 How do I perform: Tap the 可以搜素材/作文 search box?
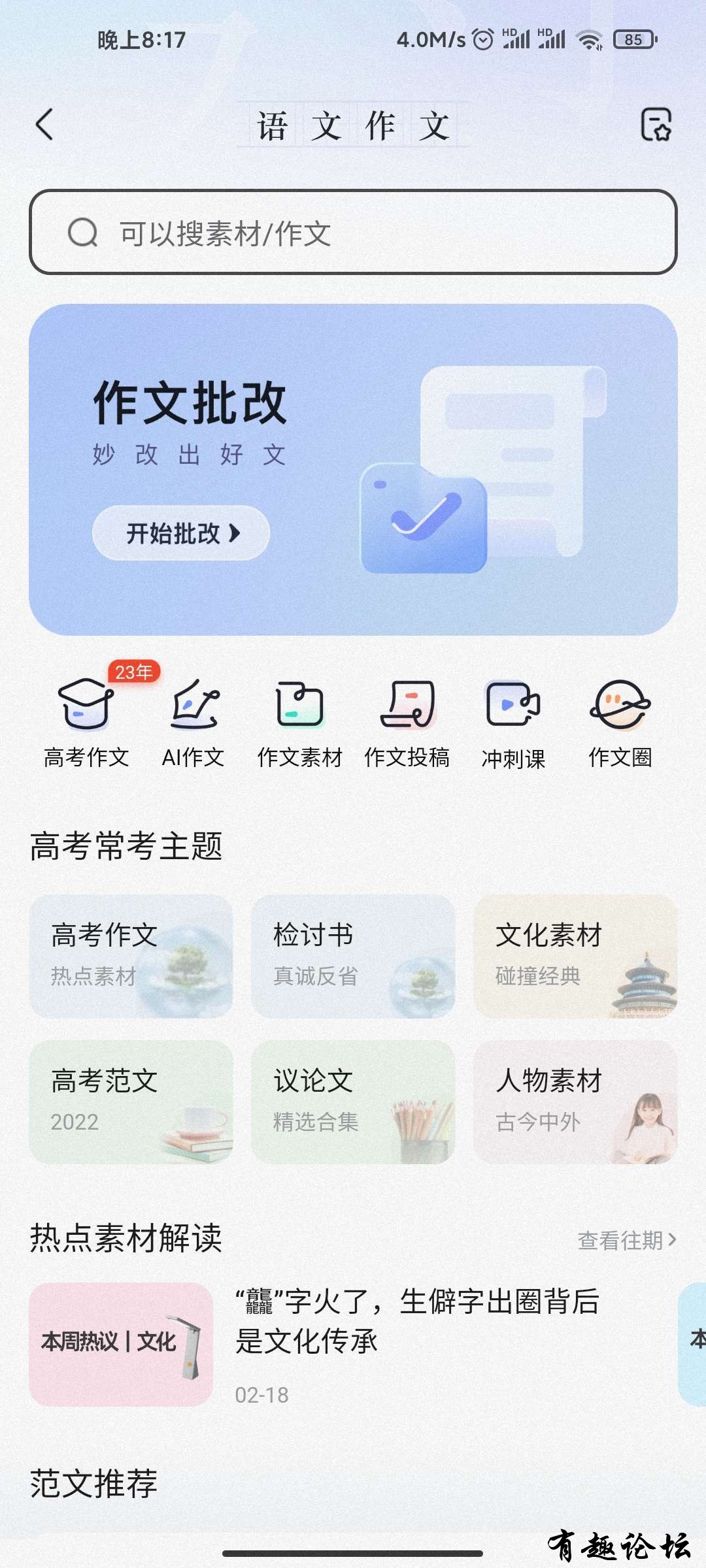coord(353,233)
